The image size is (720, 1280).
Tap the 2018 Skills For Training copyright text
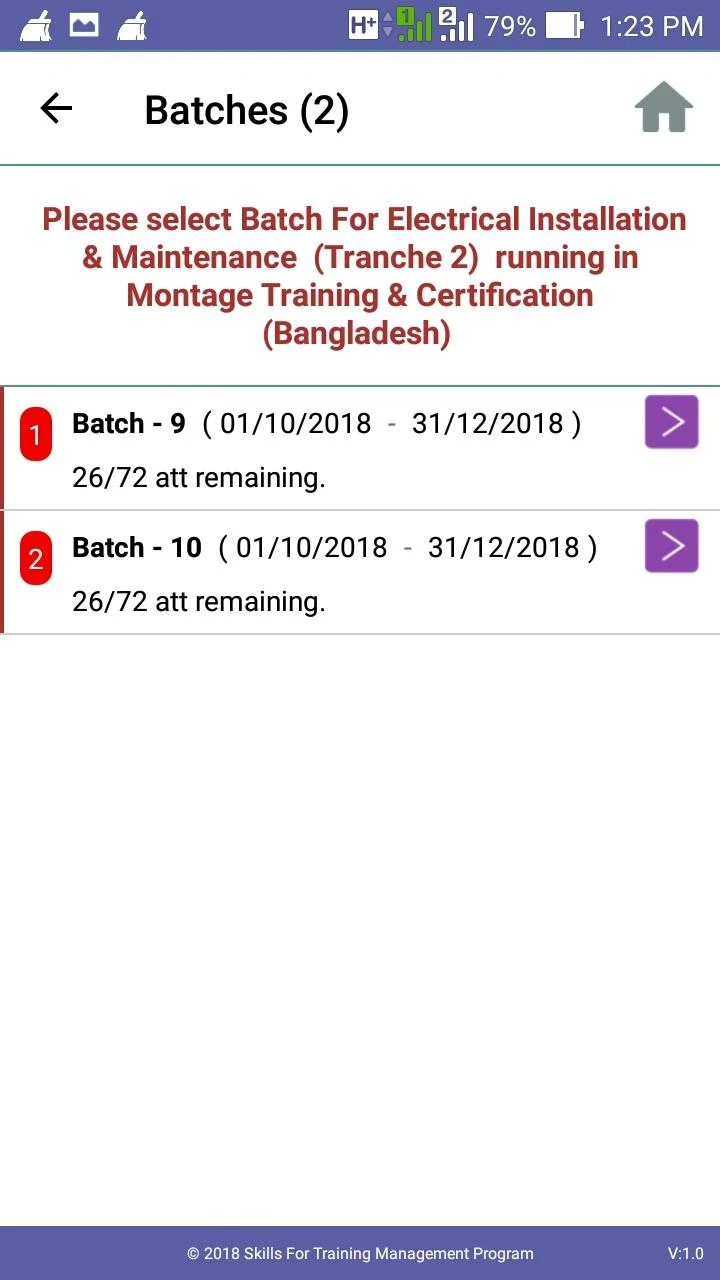coord(360,1253)
